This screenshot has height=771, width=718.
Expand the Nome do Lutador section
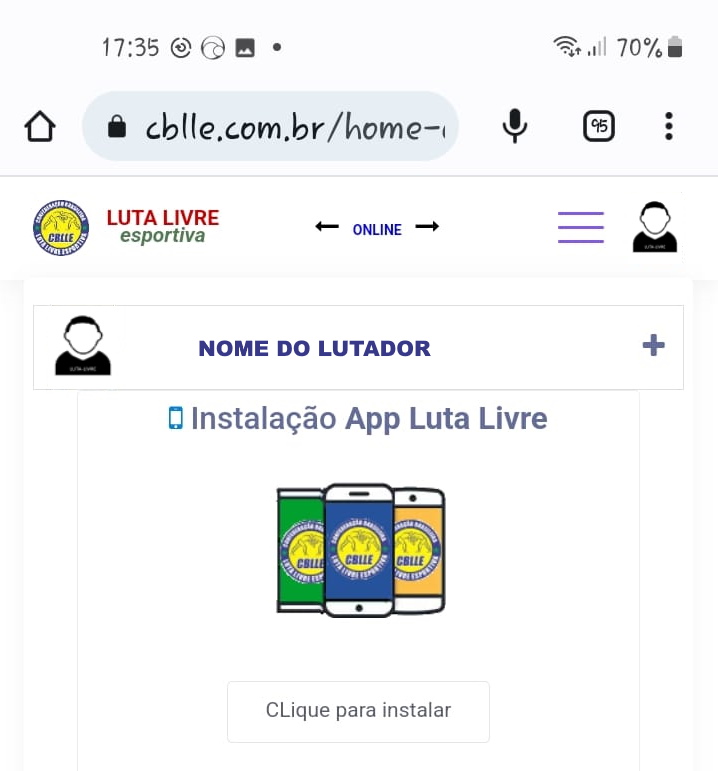(x=653, y=346)
